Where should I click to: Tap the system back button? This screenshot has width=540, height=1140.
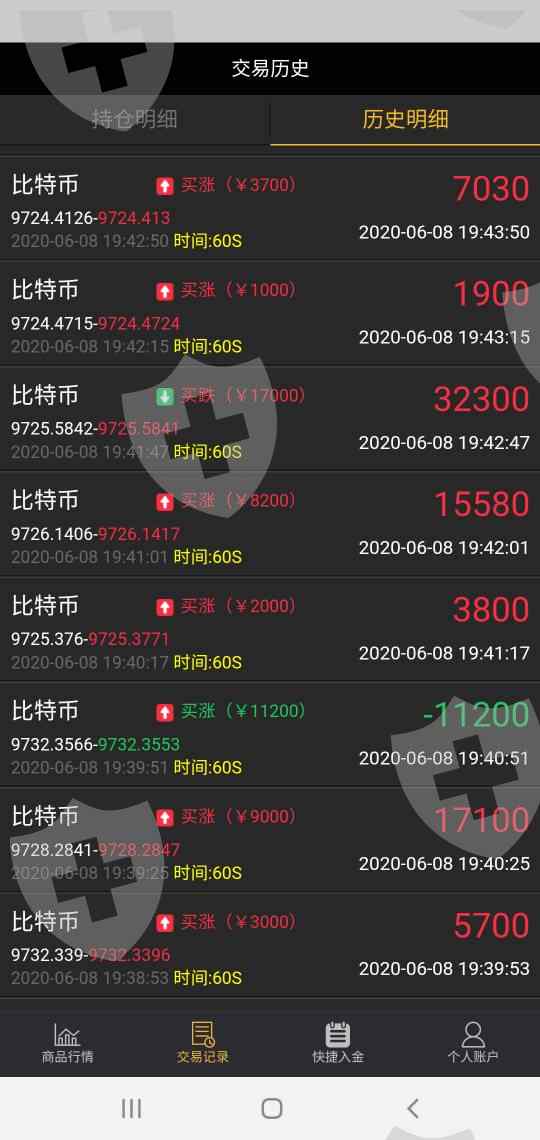pyautogui.click(x=412, y=1108)
